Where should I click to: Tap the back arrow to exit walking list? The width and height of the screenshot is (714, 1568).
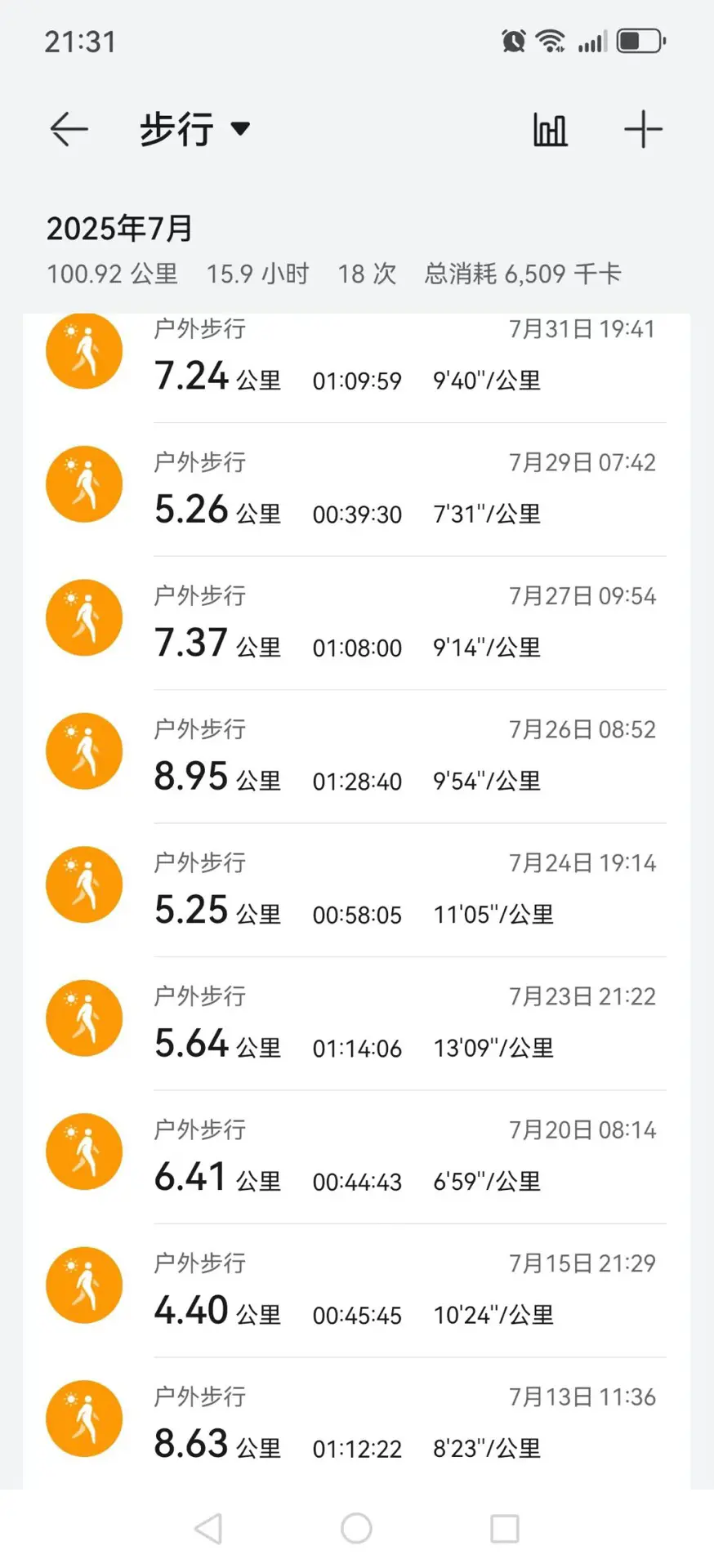pyautogui.click(x=69, y=129)
